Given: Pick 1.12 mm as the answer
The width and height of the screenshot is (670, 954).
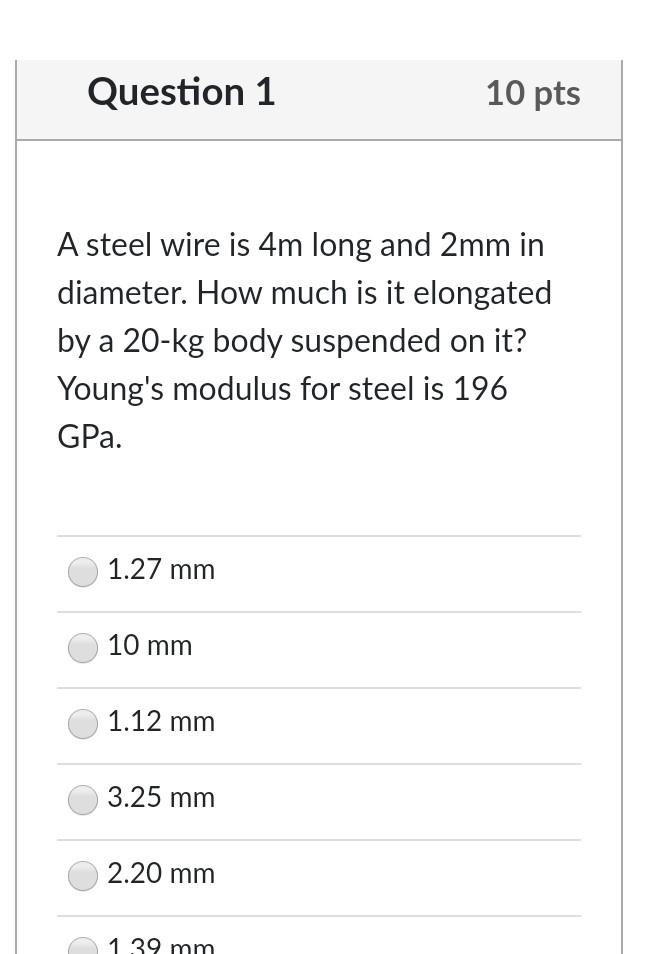Looking at the screenshot, I should pyautogui.click(x=83, y=723).
